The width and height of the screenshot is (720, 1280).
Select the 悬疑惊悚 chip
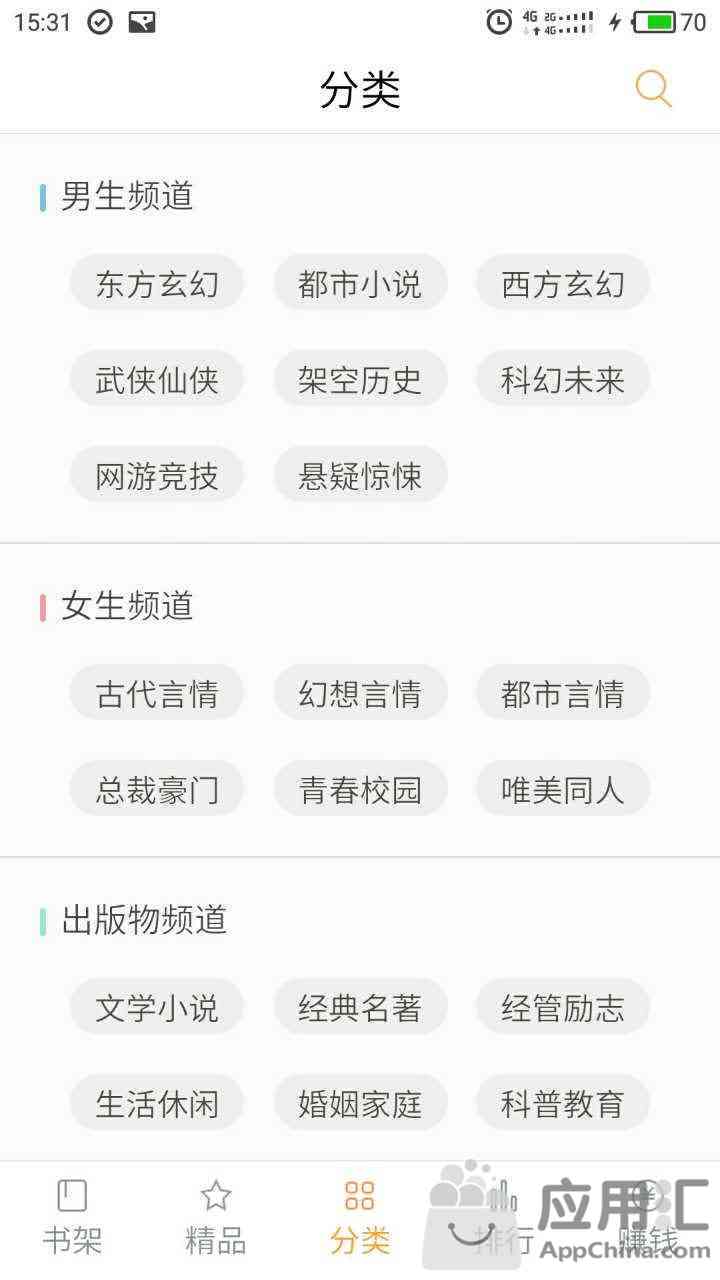[360, 475]
